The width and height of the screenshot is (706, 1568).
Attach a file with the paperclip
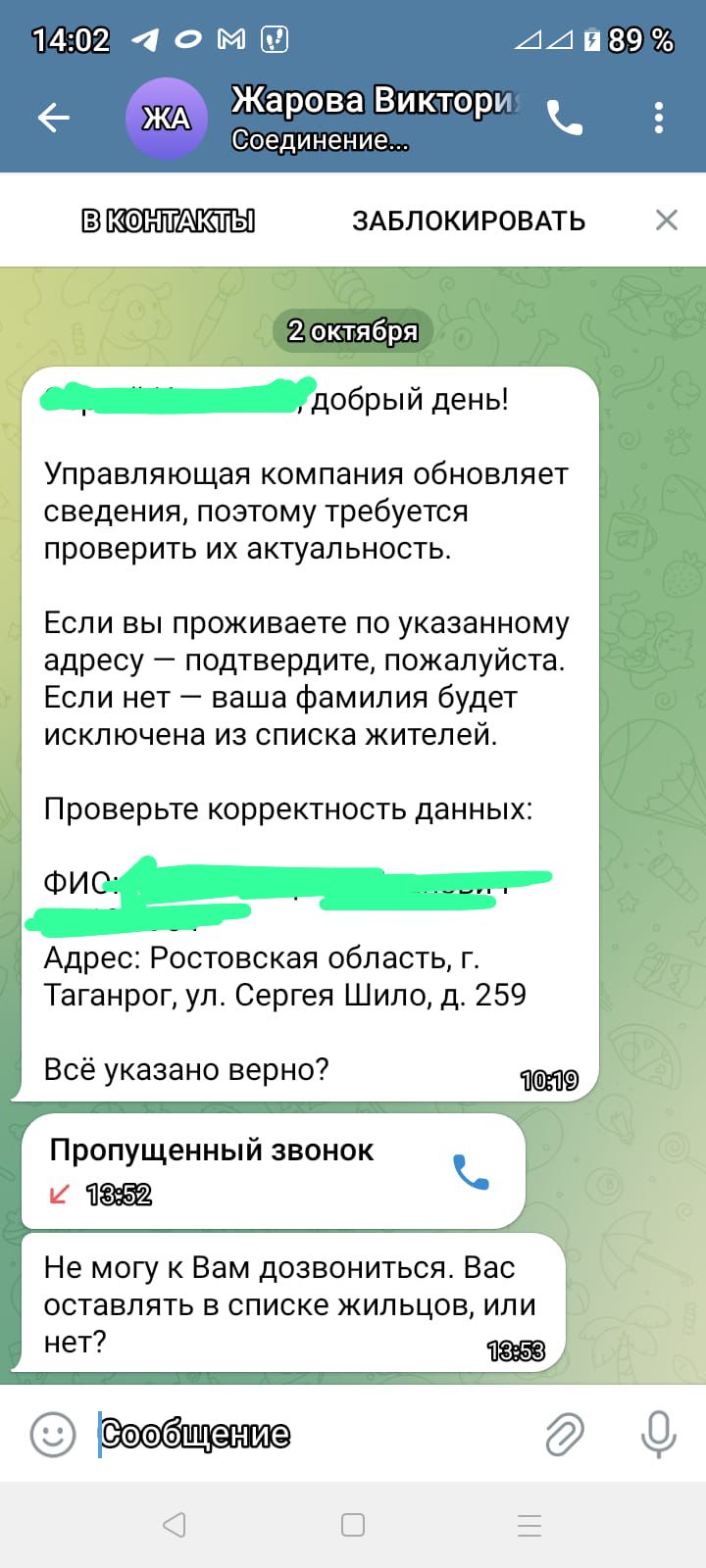565,1435
